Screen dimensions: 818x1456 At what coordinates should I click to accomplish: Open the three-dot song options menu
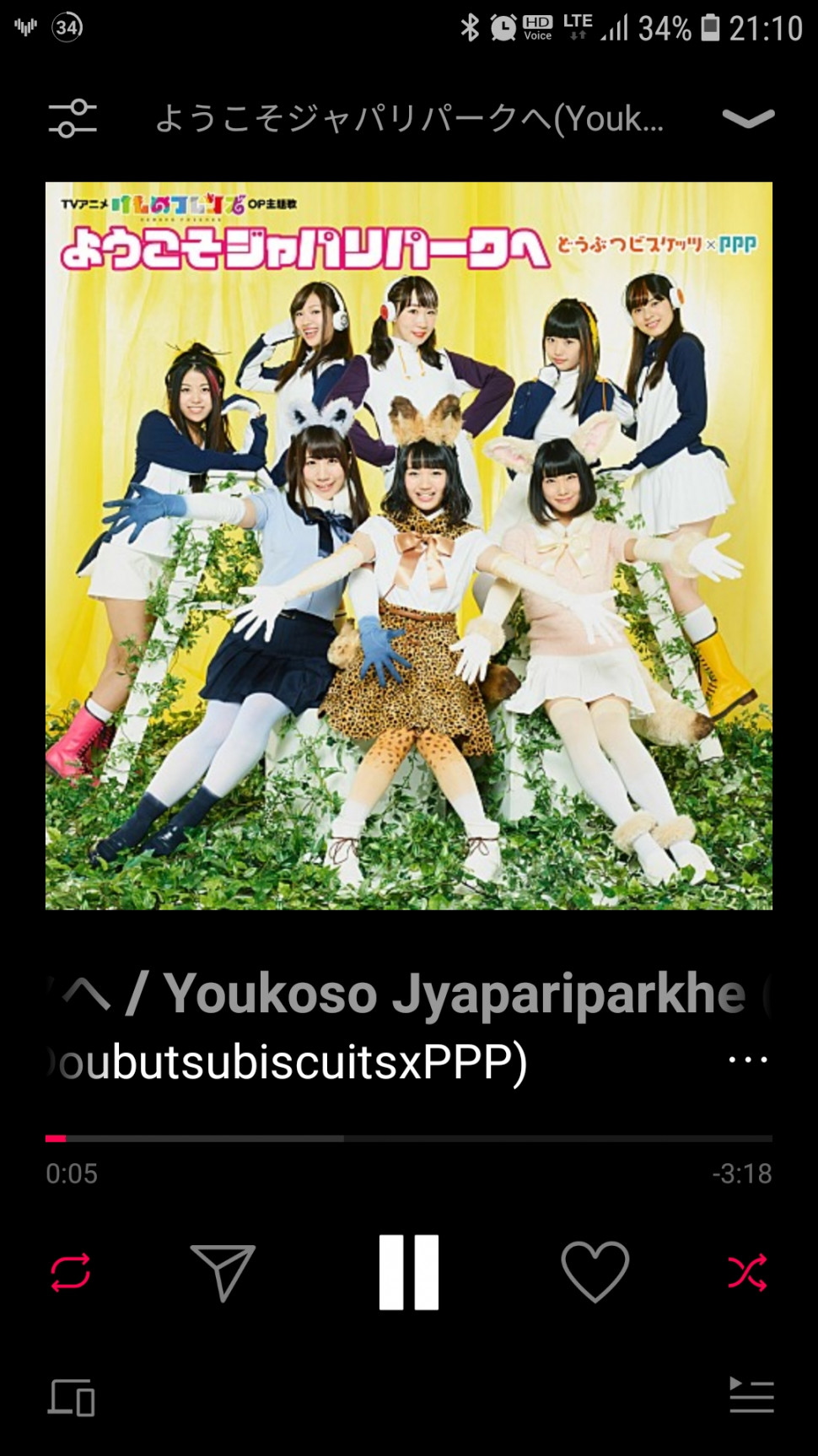(x=748, y=1060)
